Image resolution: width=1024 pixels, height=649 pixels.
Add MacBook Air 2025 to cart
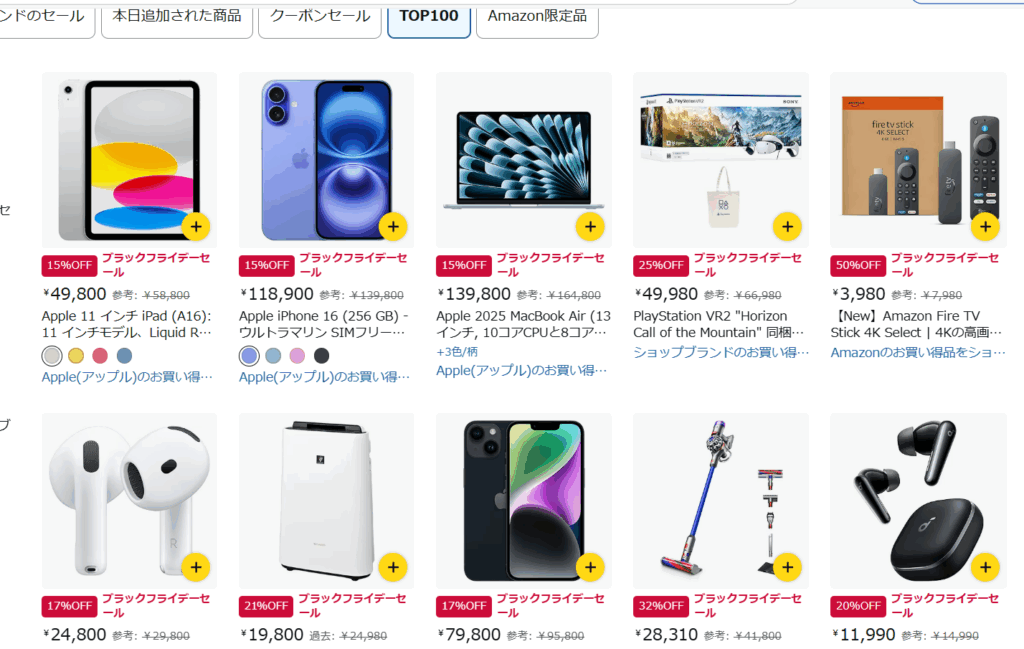coord(590,227)
